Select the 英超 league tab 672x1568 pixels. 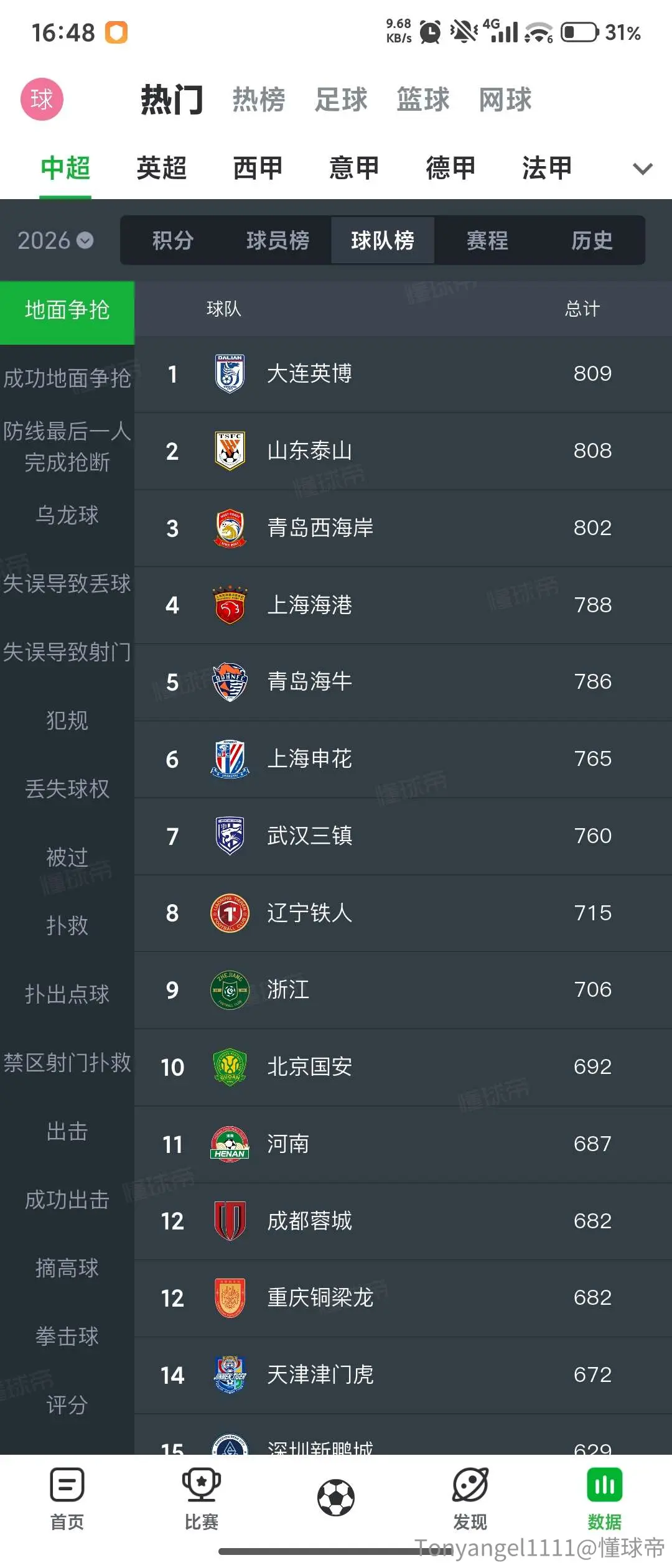pos(162,168)
